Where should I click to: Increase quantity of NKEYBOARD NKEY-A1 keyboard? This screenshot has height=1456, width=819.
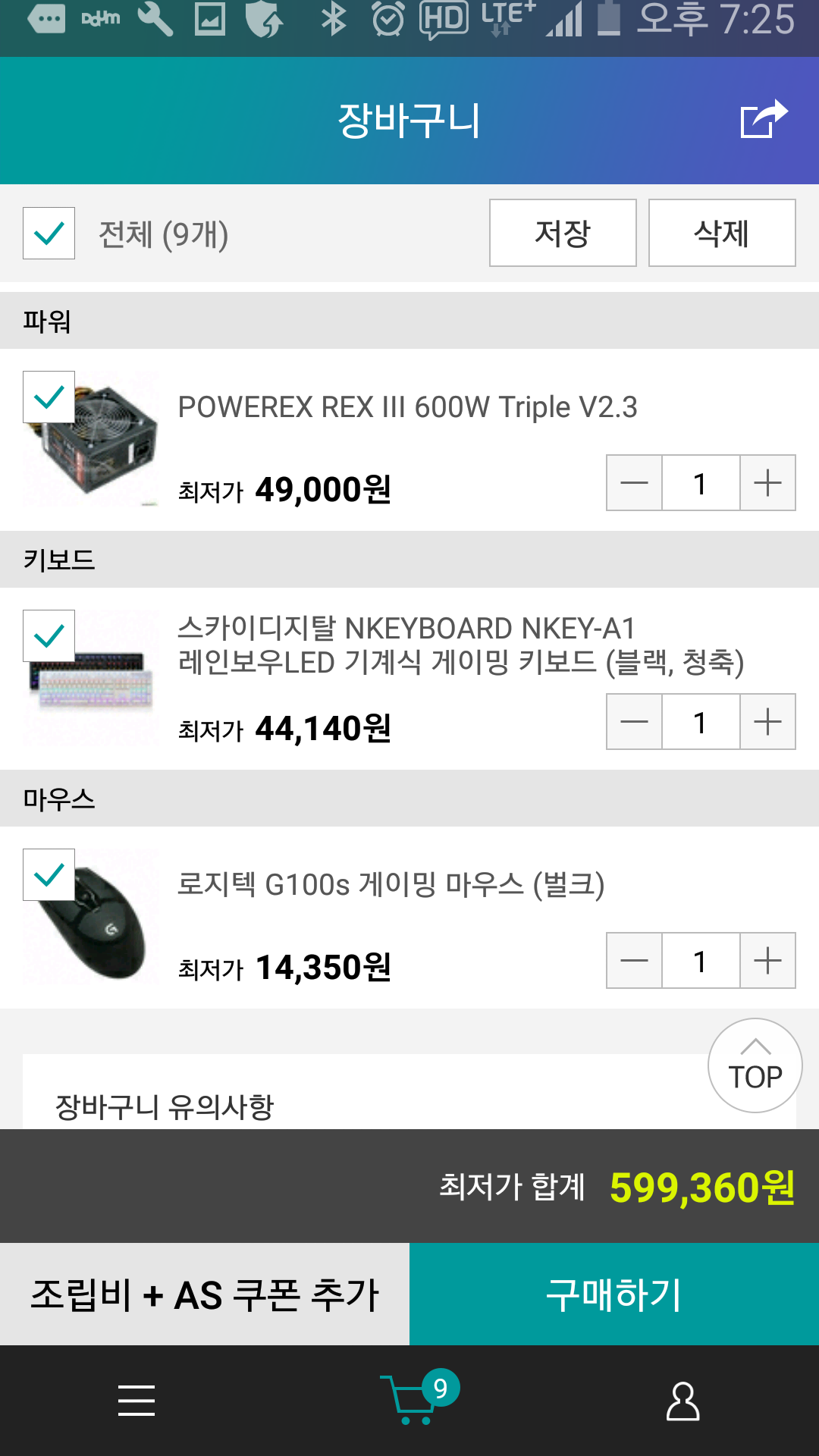(767, 722)
